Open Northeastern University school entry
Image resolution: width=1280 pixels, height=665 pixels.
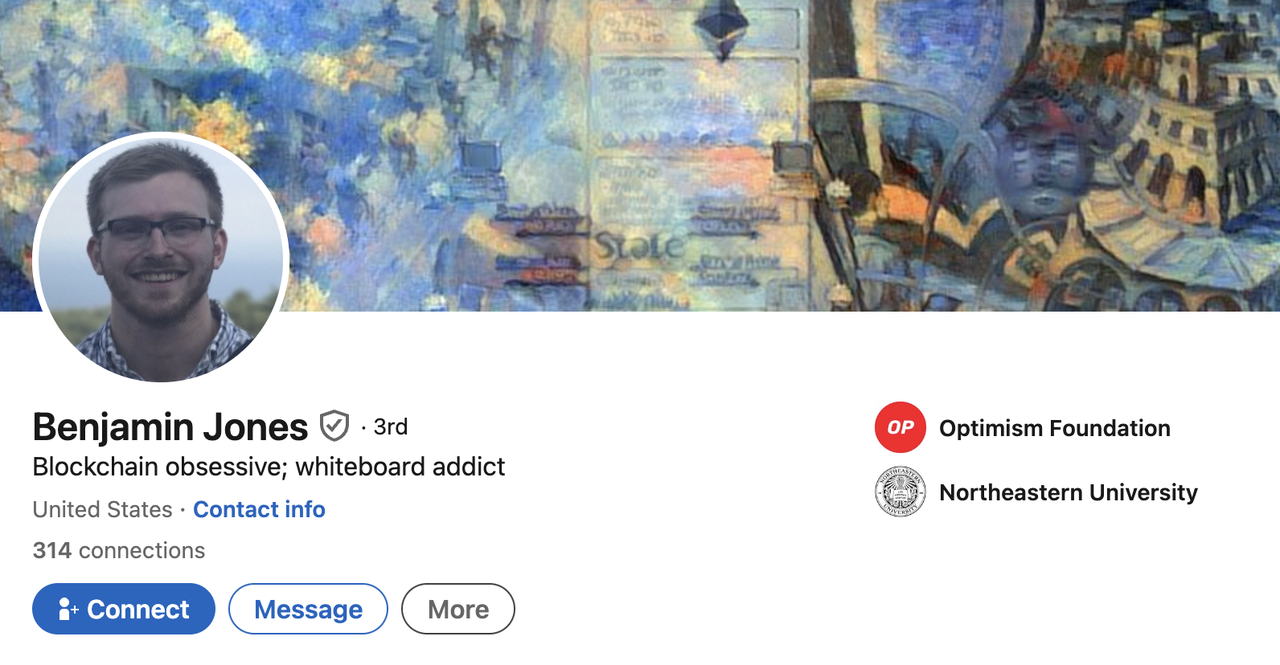point(1067,492)
